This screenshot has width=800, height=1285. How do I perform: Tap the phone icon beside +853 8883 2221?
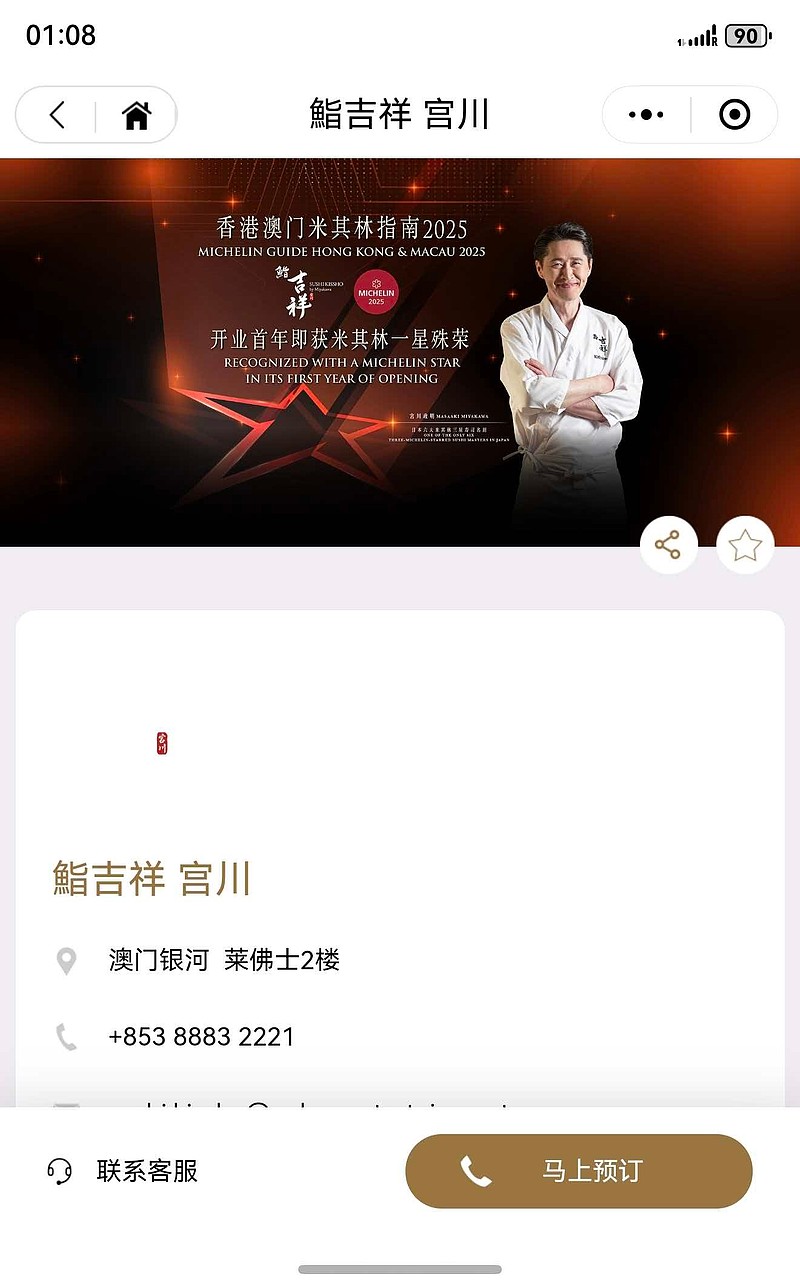point(66,1036)
